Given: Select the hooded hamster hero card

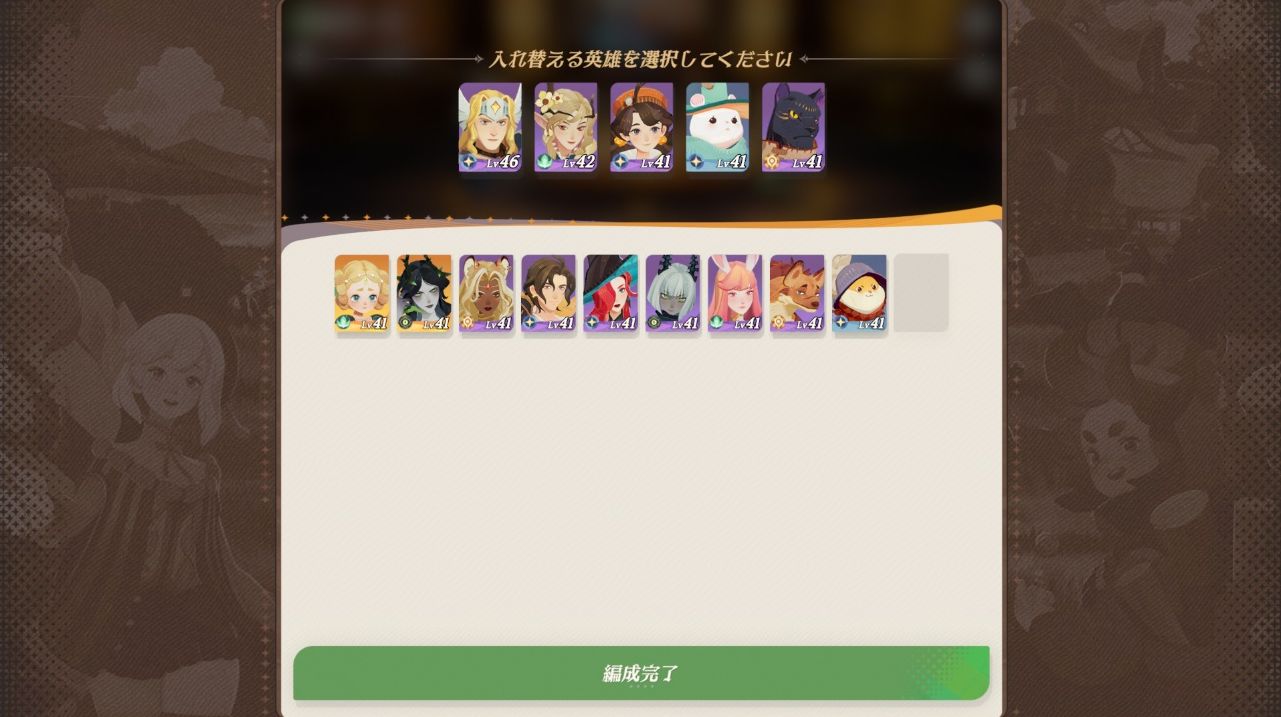Looking at the screenshot, I should (x=859, y=293).
